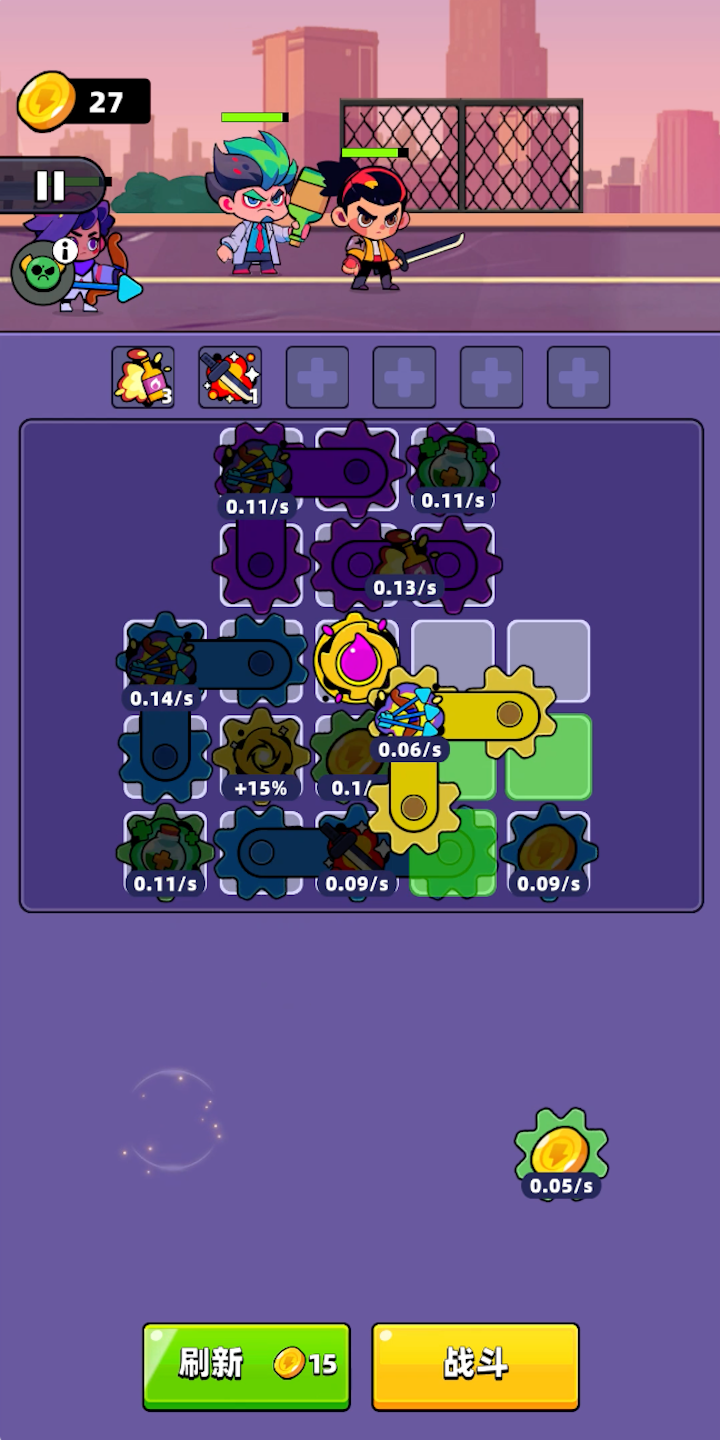Screen dimensions: 720x1440
Task: Select the +15% swirl bonus gear
Action: pyautogui.click(x=258, y=752)
